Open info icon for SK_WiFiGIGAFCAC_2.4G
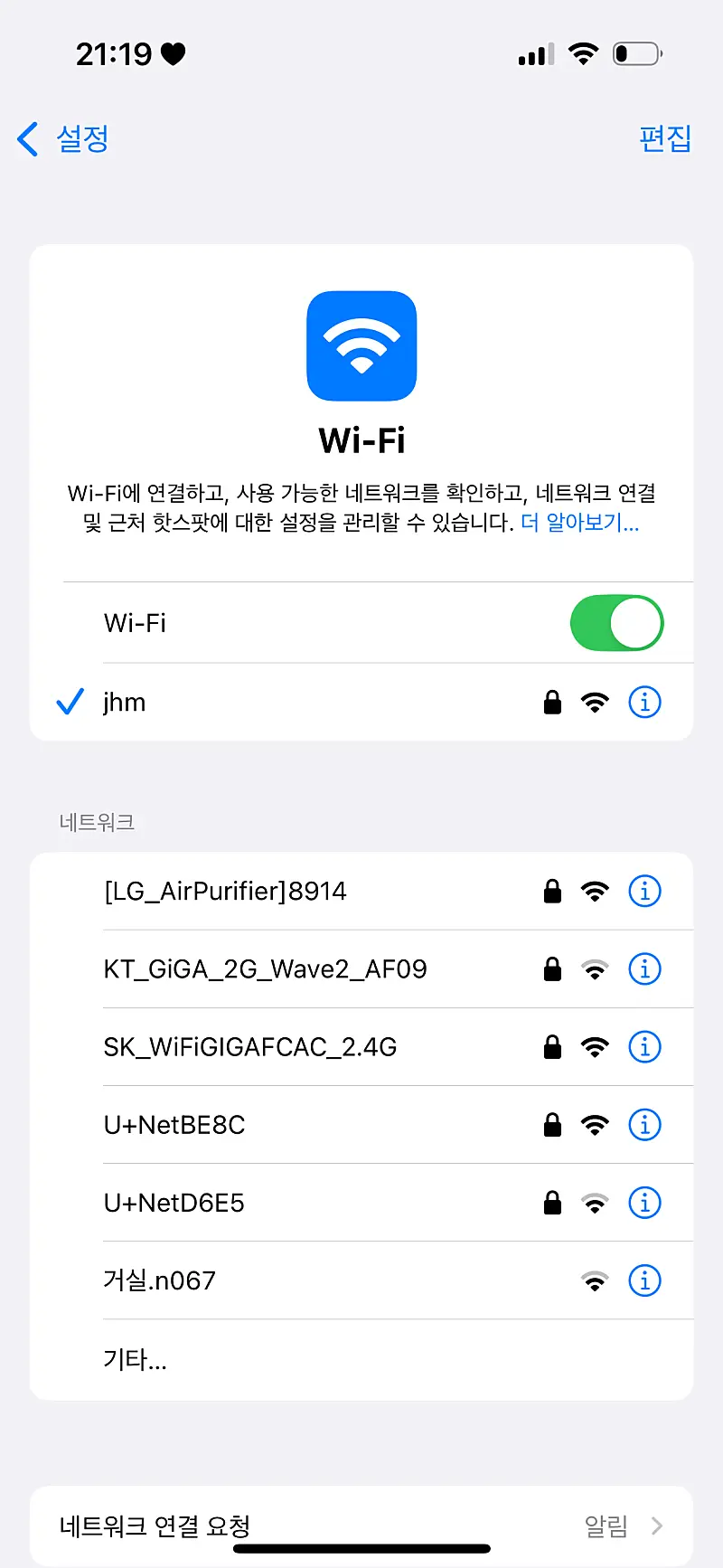Image resolution: width=723 pixels, height=1568 pixels. click(644, 1047)
